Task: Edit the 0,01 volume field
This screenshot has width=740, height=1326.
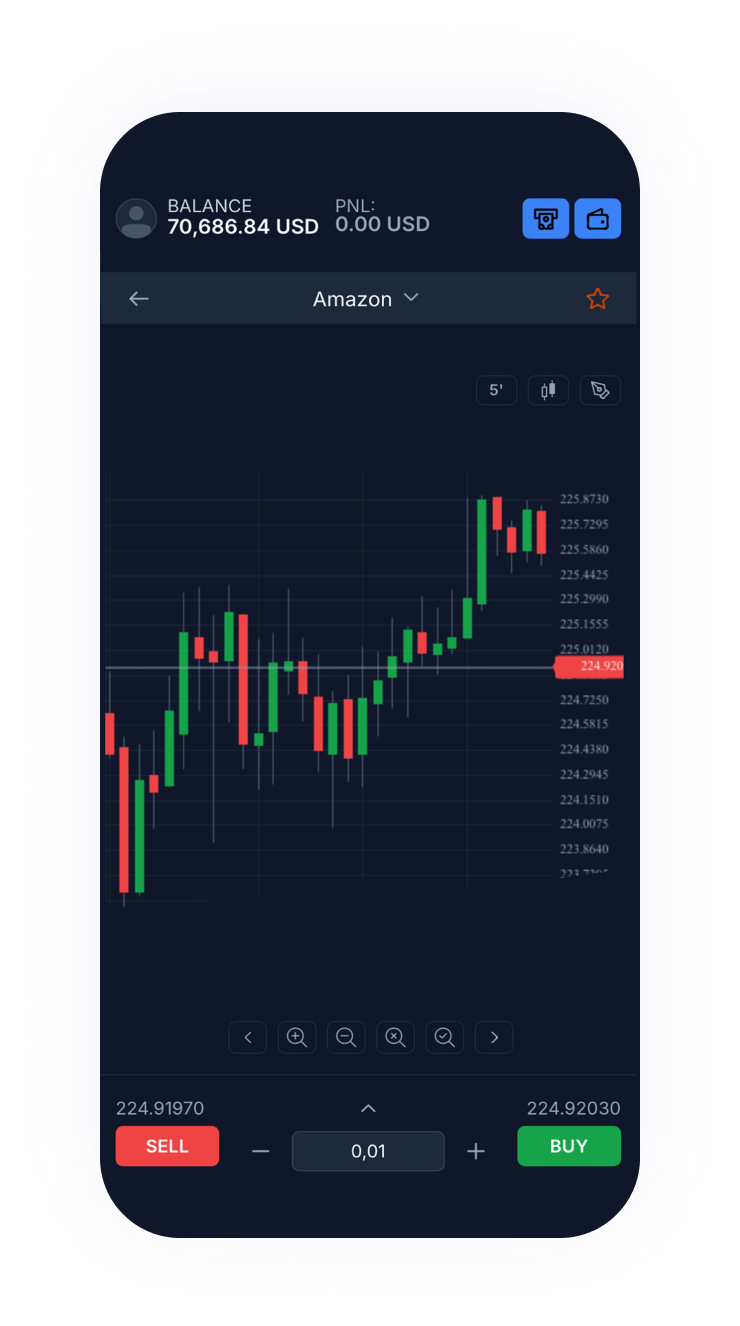Action: (368, 1151)
